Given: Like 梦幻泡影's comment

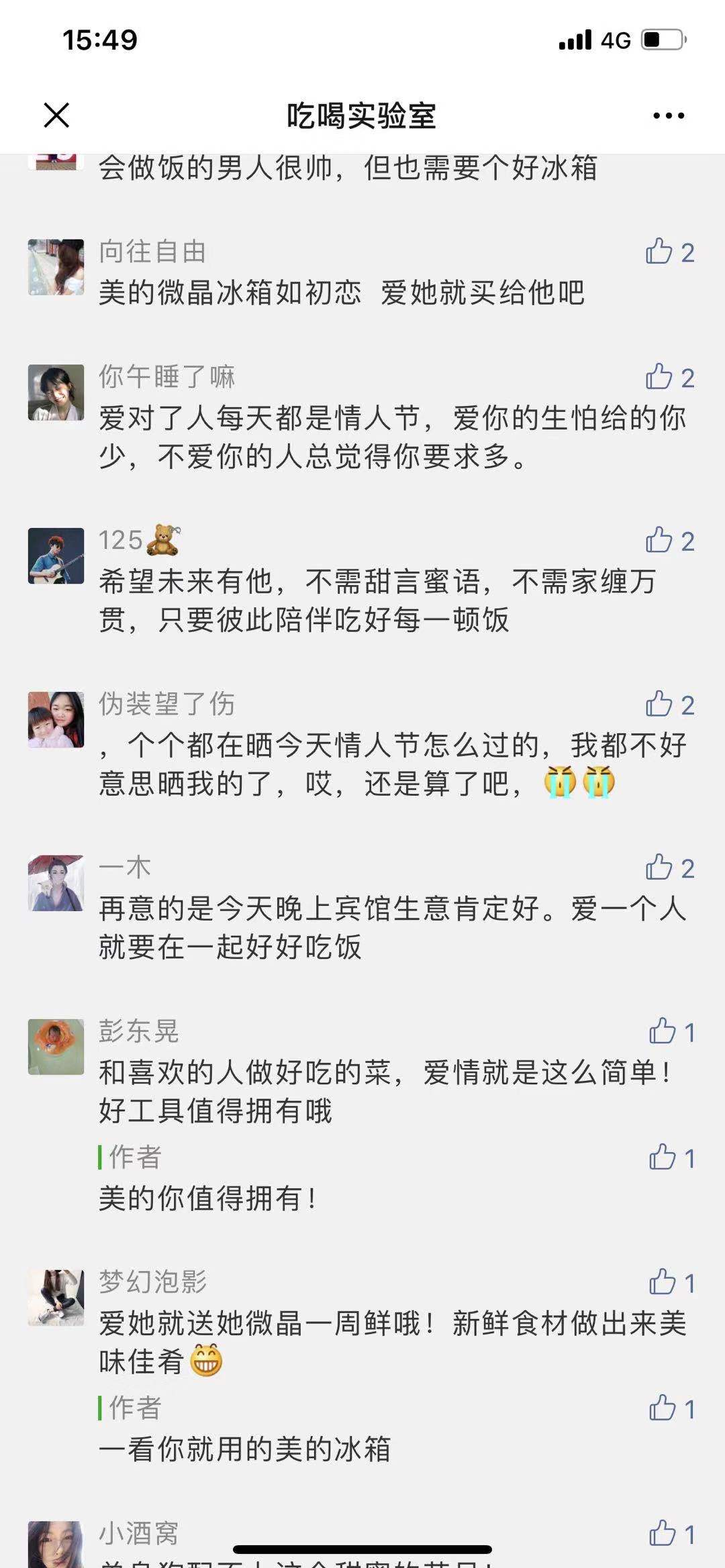Looking at the screenshot, I should pos(662,1282).
